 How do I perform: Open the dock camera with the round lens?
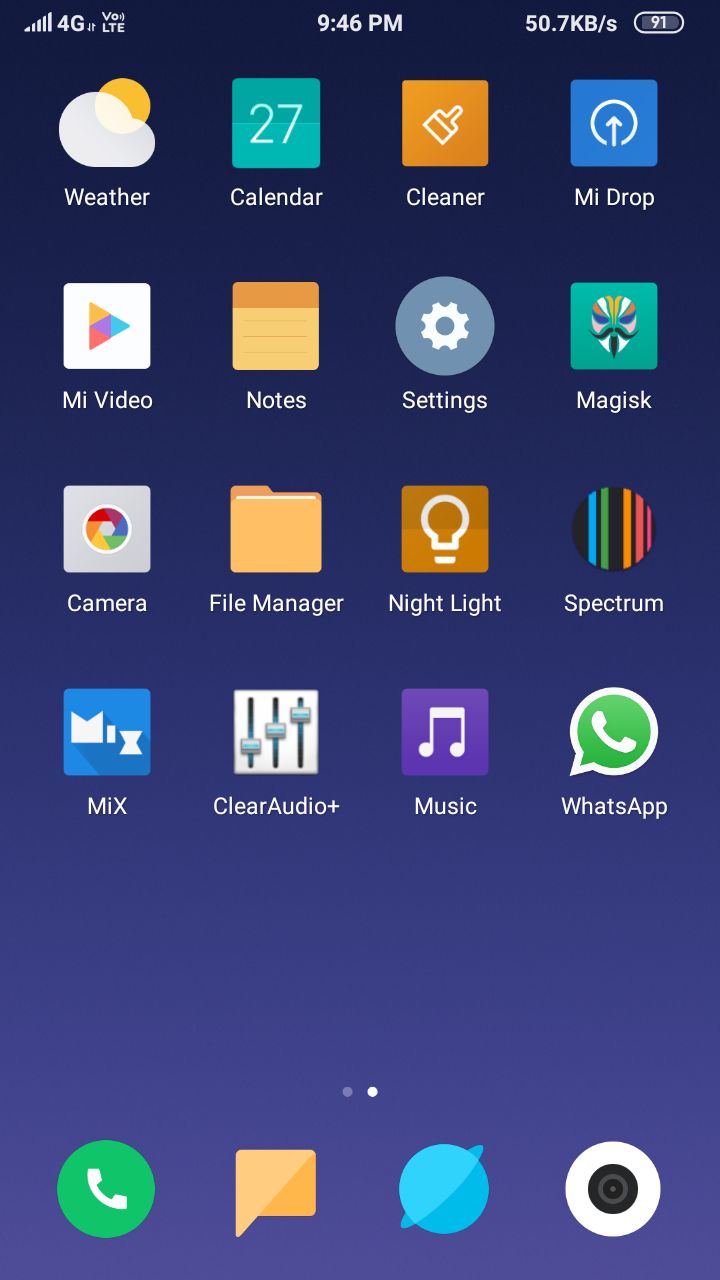[613, 1189]
